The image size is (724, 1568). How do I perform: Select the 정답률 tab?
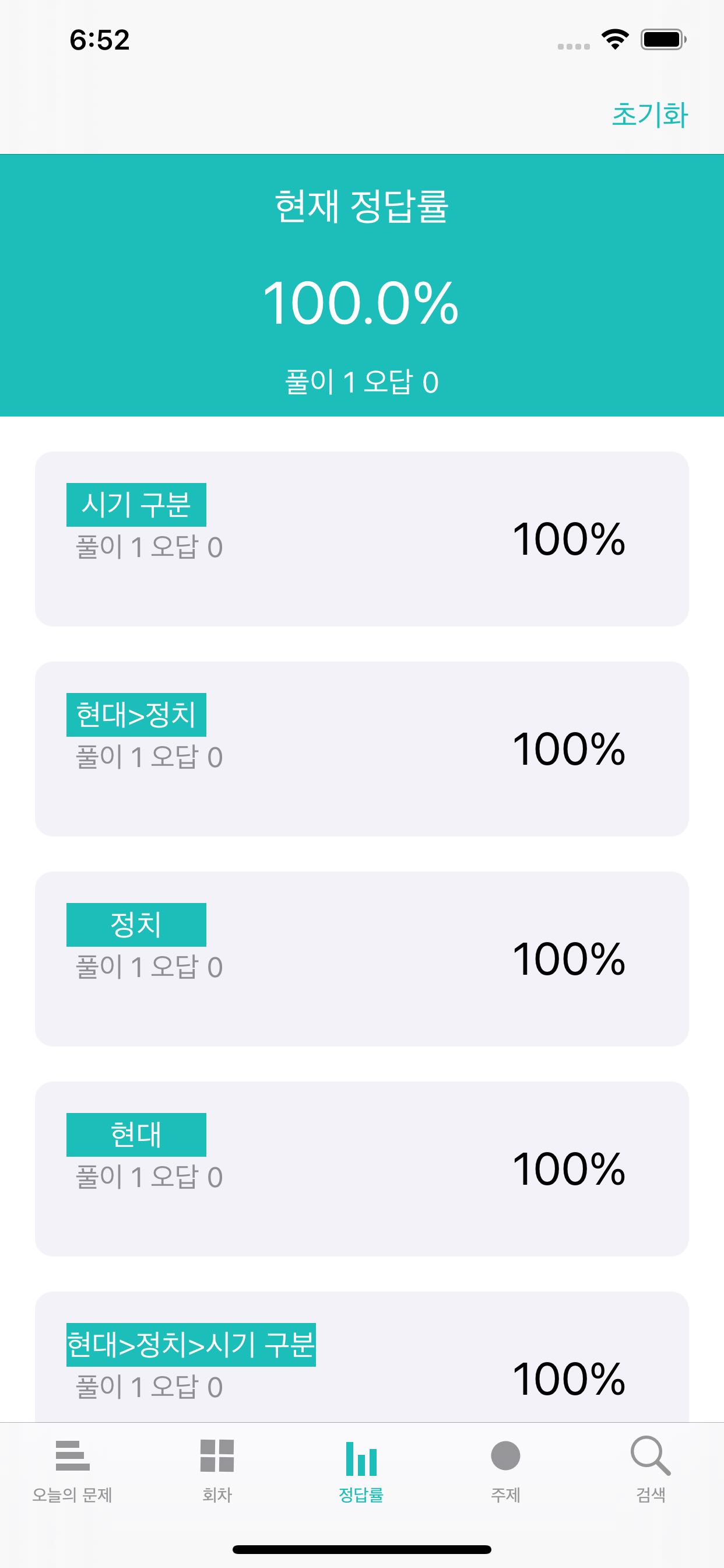tap(361, 1470)
